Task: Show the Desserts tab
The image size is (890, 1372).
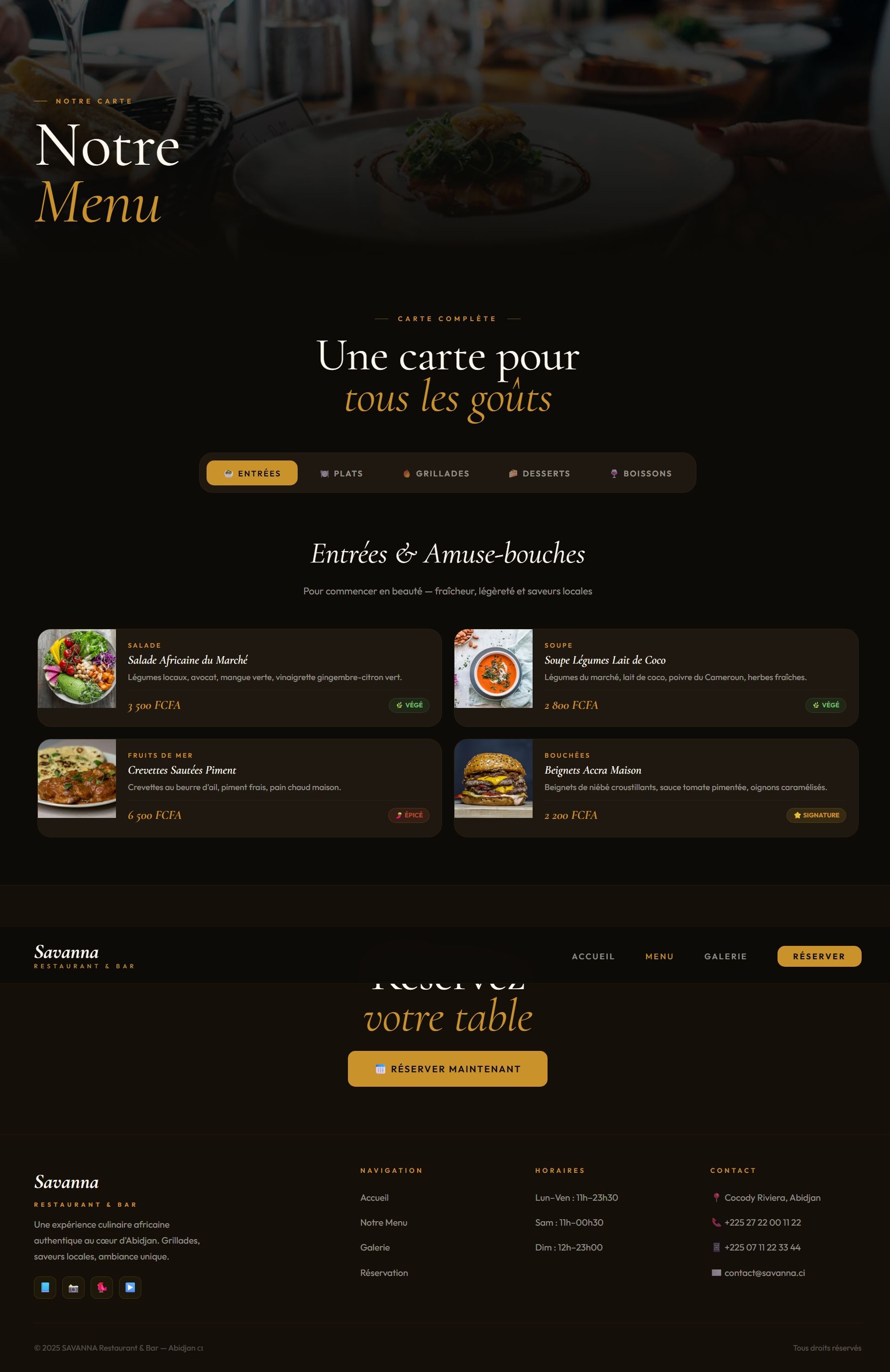Action: pos(540,473)
